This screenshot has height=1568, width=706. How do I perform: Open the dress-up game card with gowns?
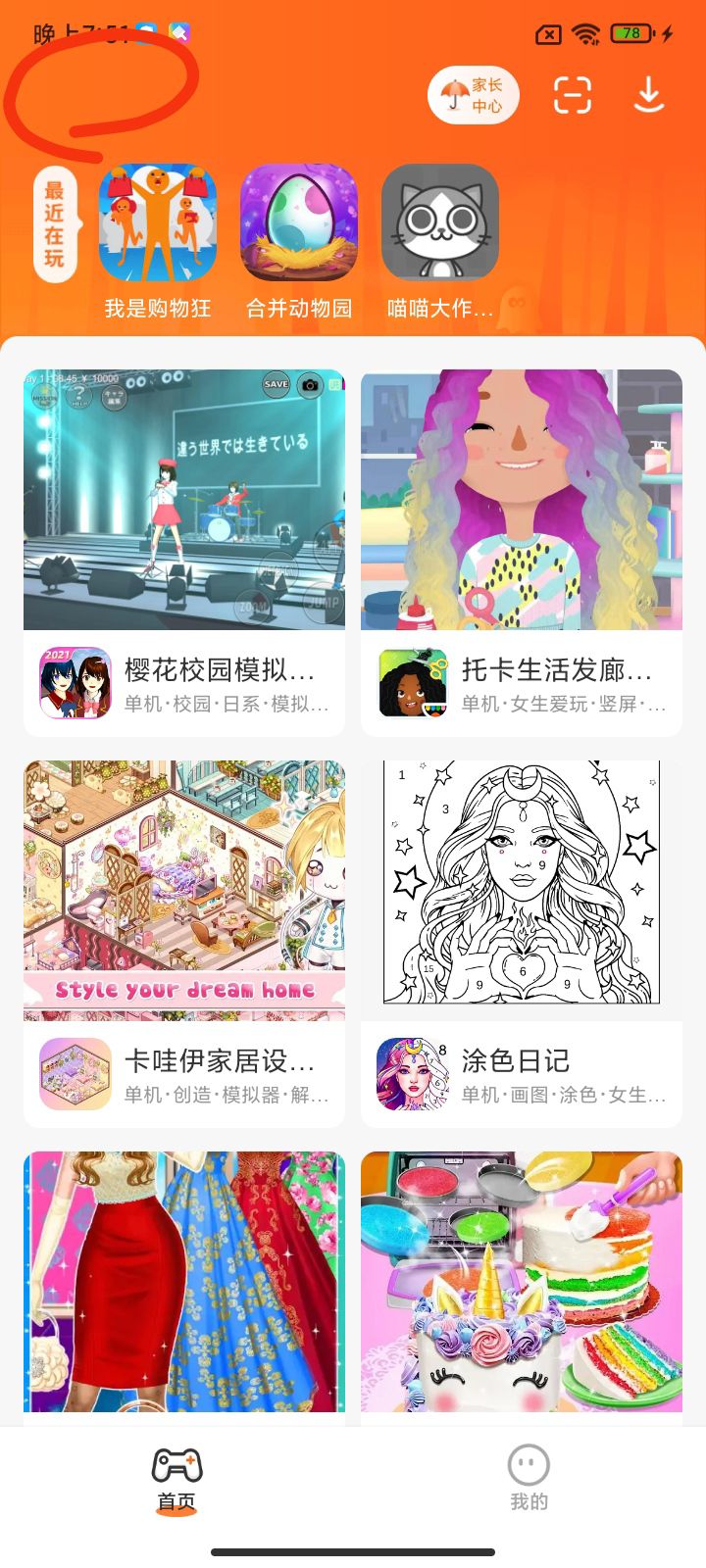point(184,1281)
